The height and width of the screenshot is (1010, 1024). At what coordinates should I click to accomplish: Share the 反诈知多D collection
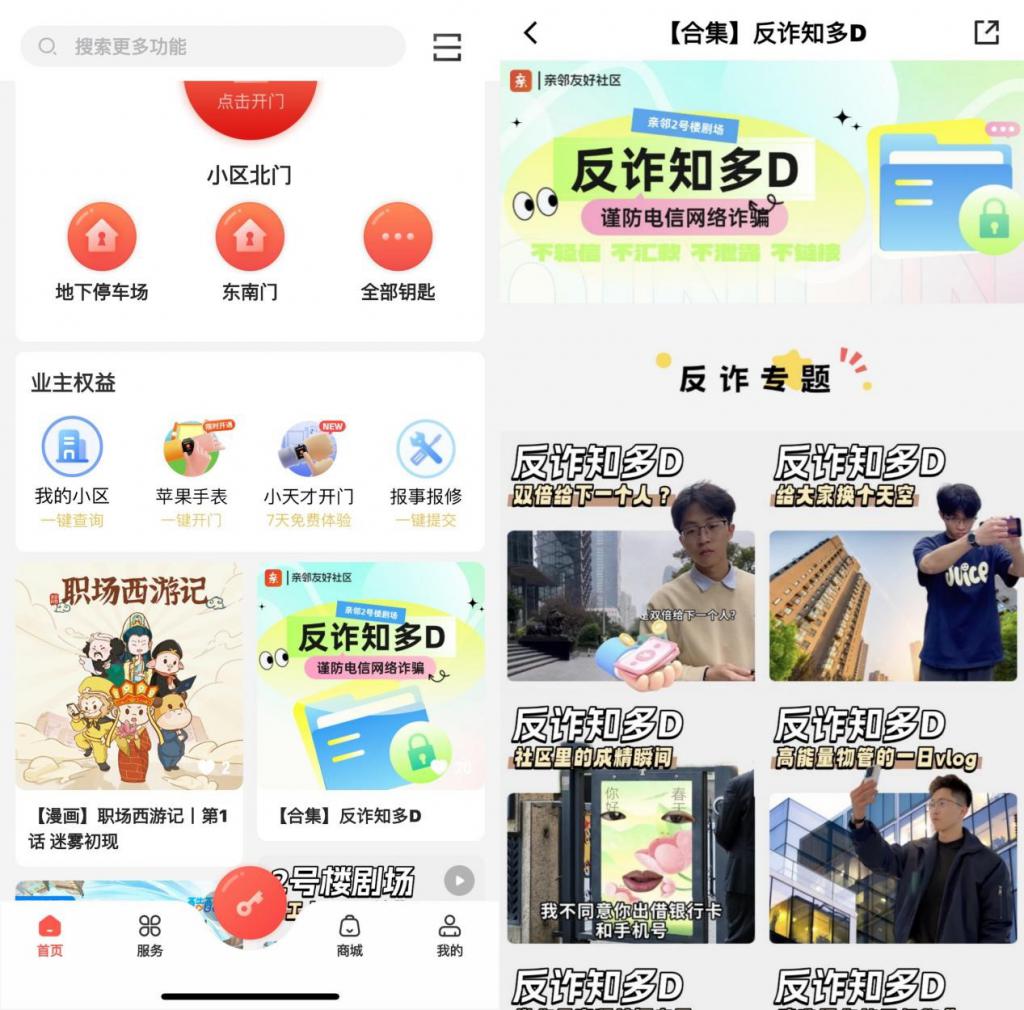coord(986,33)
